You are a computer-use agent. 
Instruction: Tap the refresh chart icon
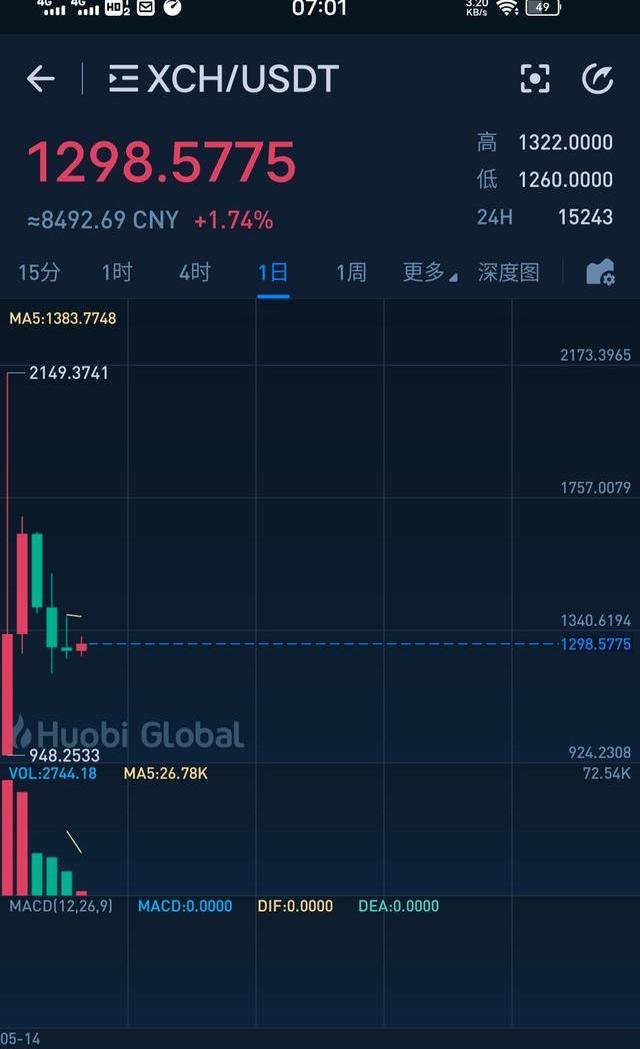[x=597, y=78]
